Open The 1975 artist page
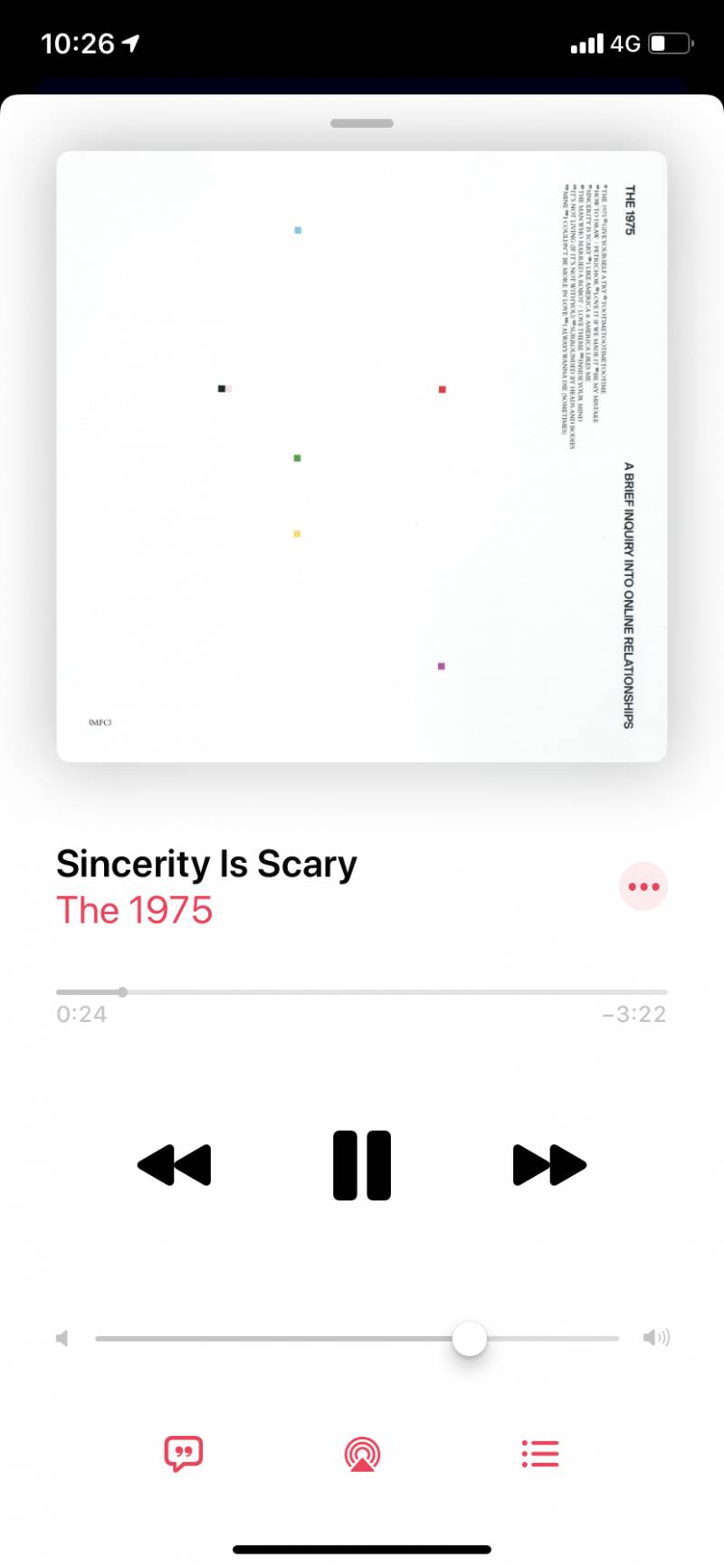This screenshot has width=724, height=1568. pyautogui.click(x=135, y=911)
